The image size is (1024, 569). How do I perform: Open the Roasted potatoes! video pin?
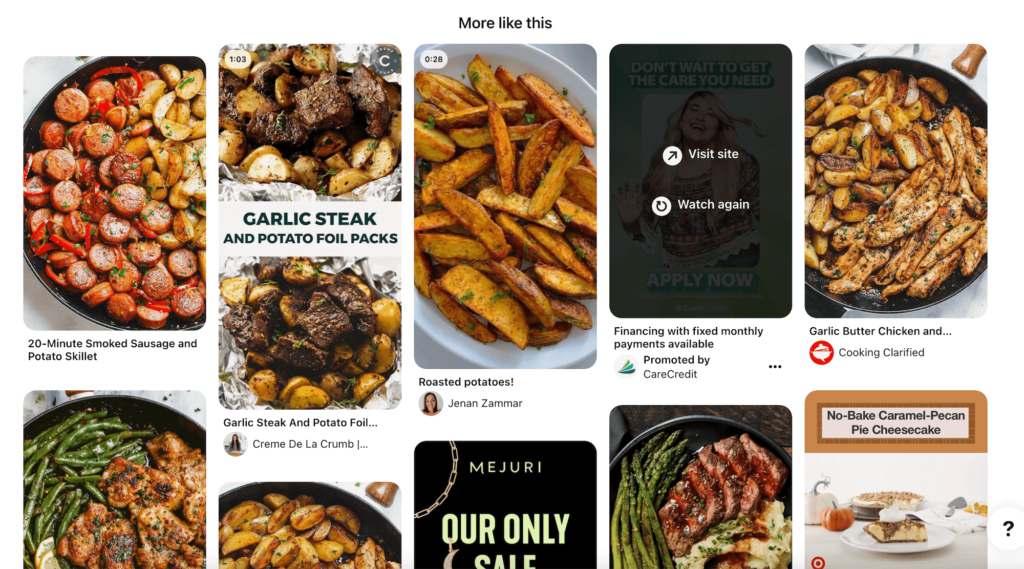(505, 206)
